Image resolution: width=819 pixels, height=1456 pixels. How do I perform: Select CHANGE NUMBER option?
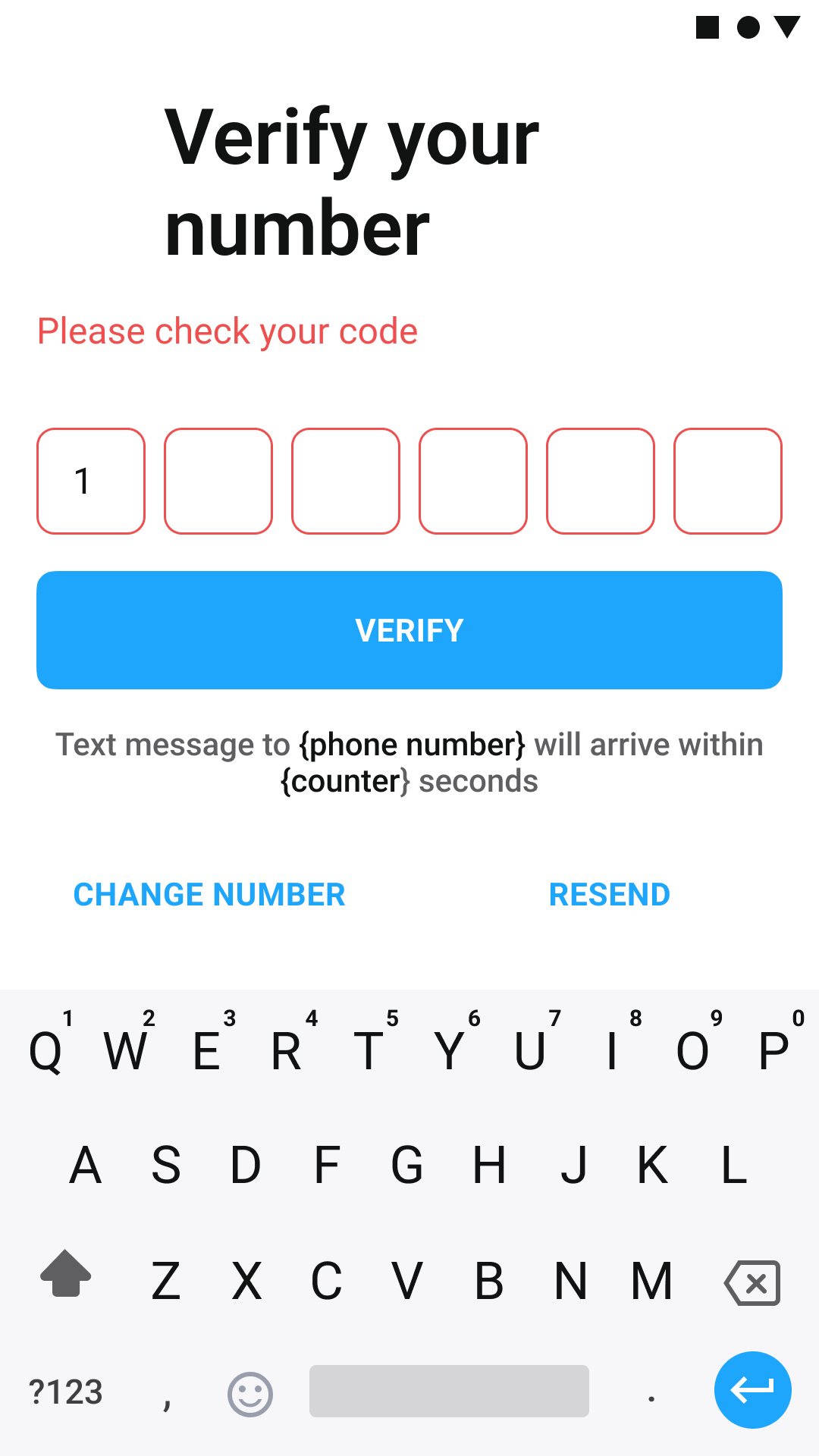point(209,895)
